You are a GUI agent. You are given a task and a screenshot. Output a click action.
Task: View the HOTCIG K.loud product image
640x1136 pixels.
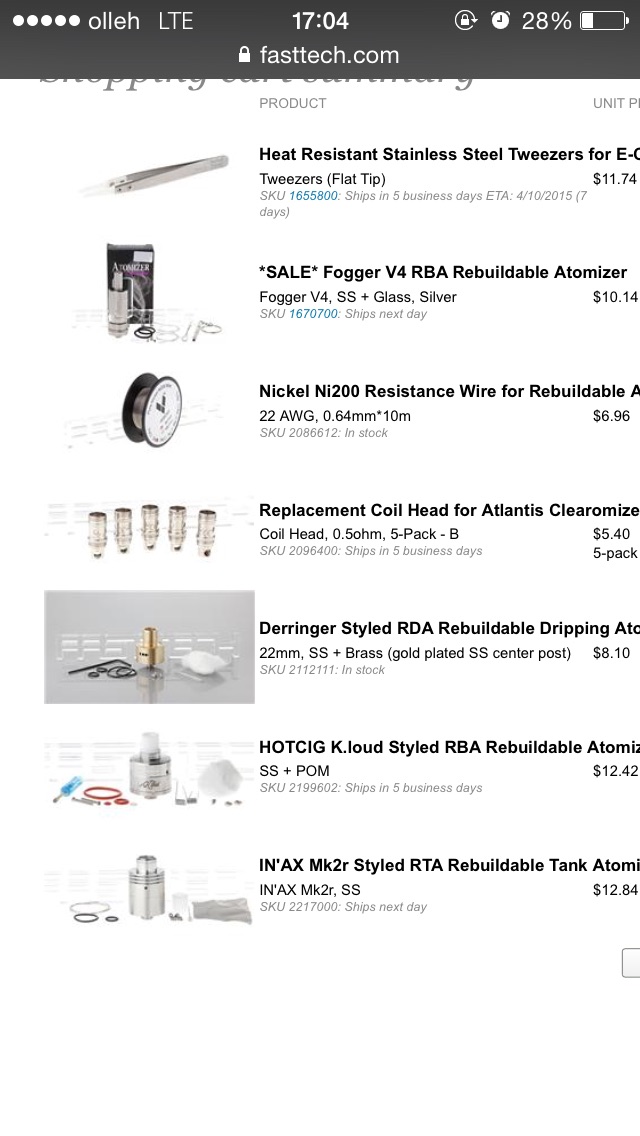click(150, 767)
